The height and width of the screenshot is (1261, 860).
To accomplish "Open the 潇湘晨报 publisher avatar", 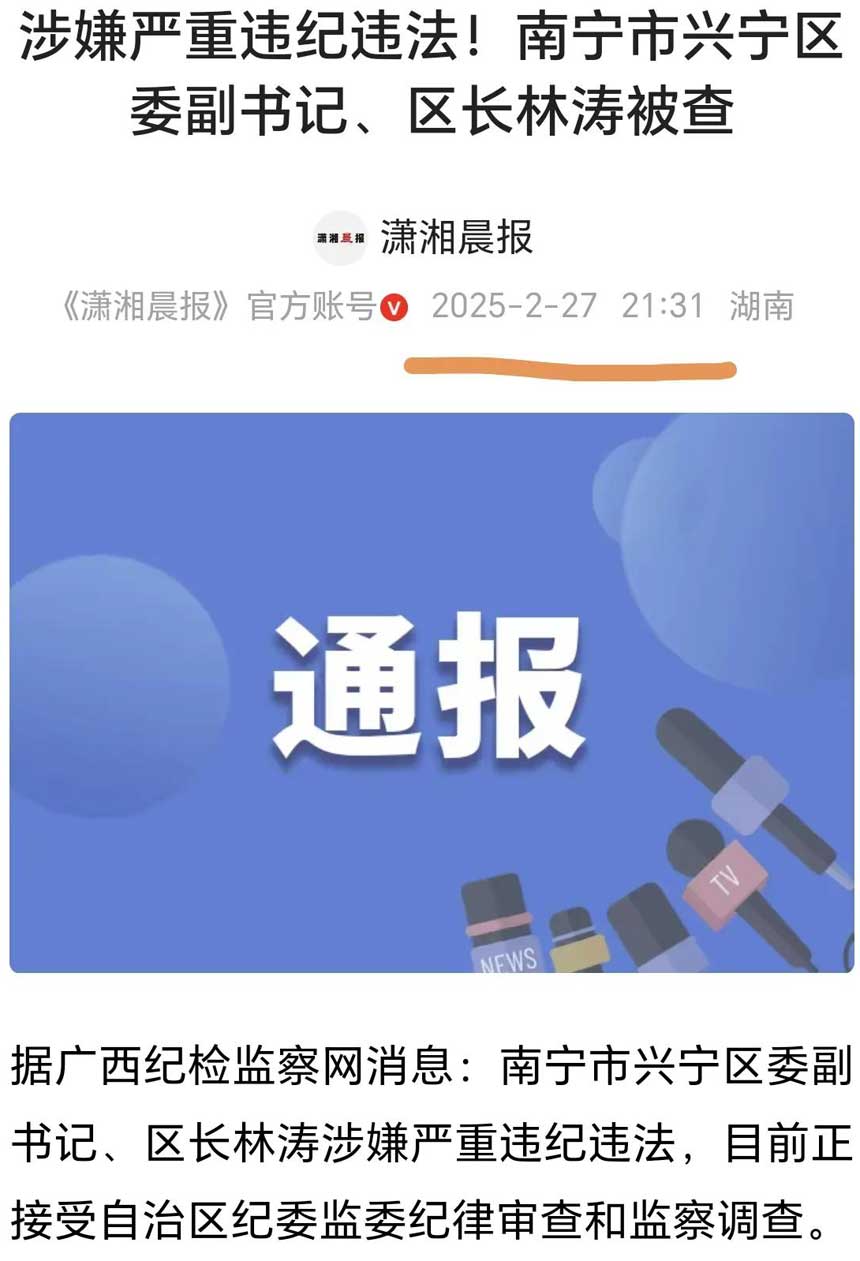I will 340,238.
